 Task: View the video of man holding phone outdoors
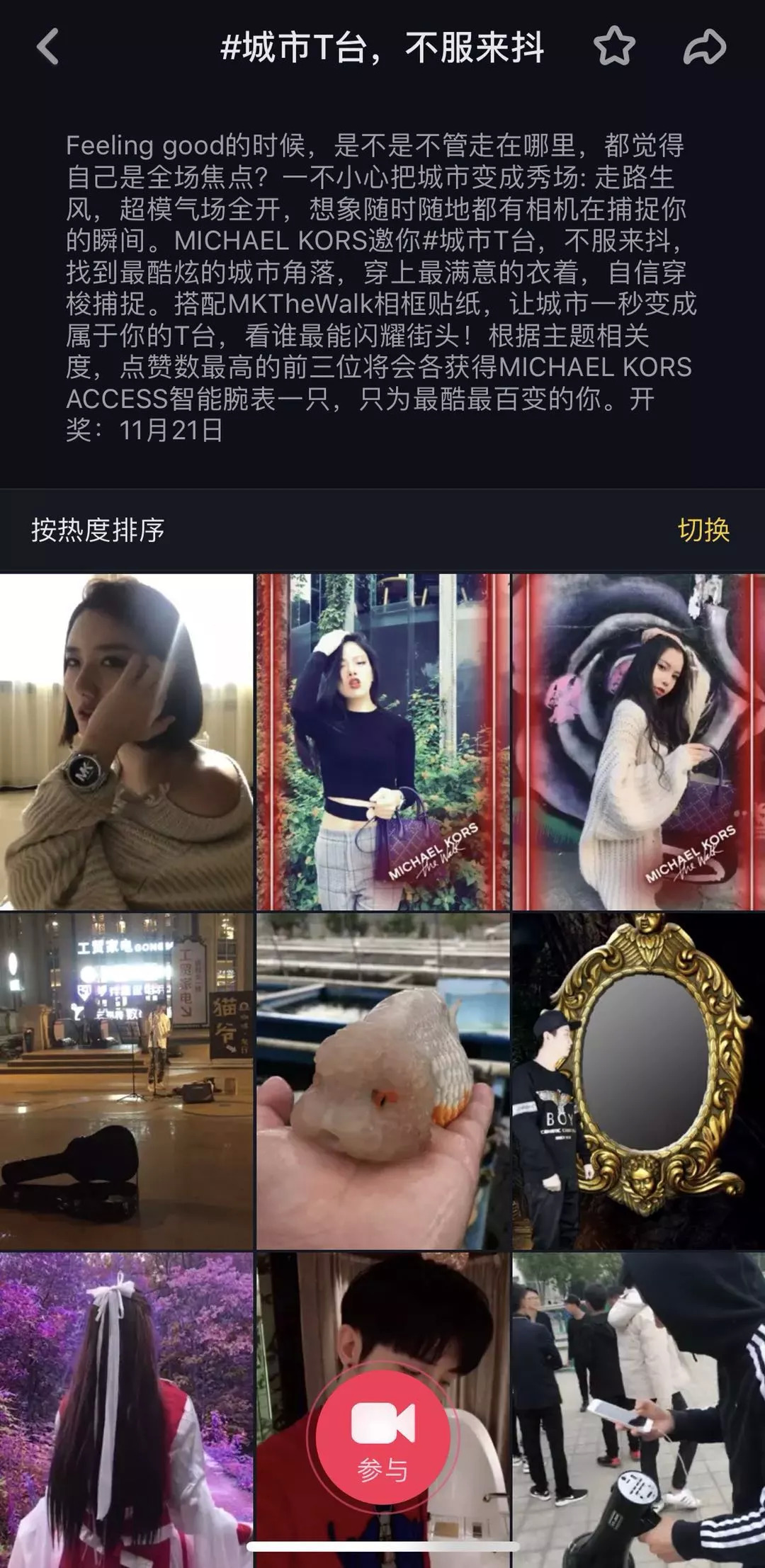coord(638,1409)
